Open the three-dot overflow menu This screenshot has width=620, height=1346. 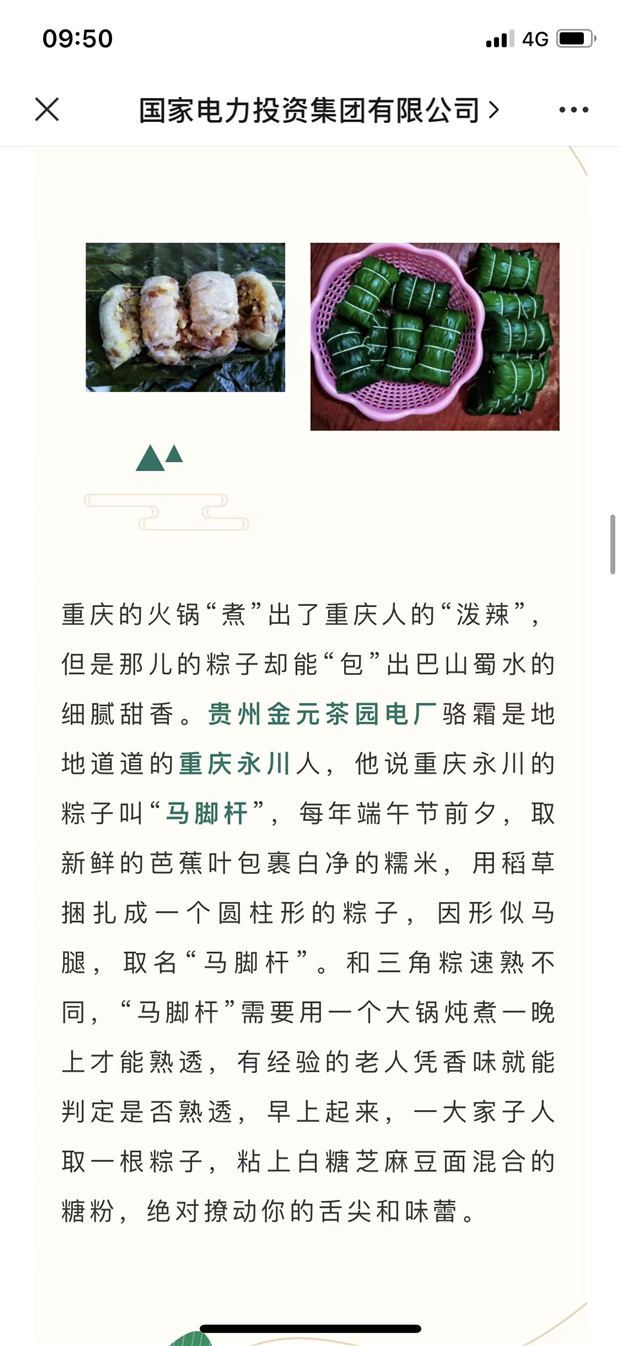[574, 110]
